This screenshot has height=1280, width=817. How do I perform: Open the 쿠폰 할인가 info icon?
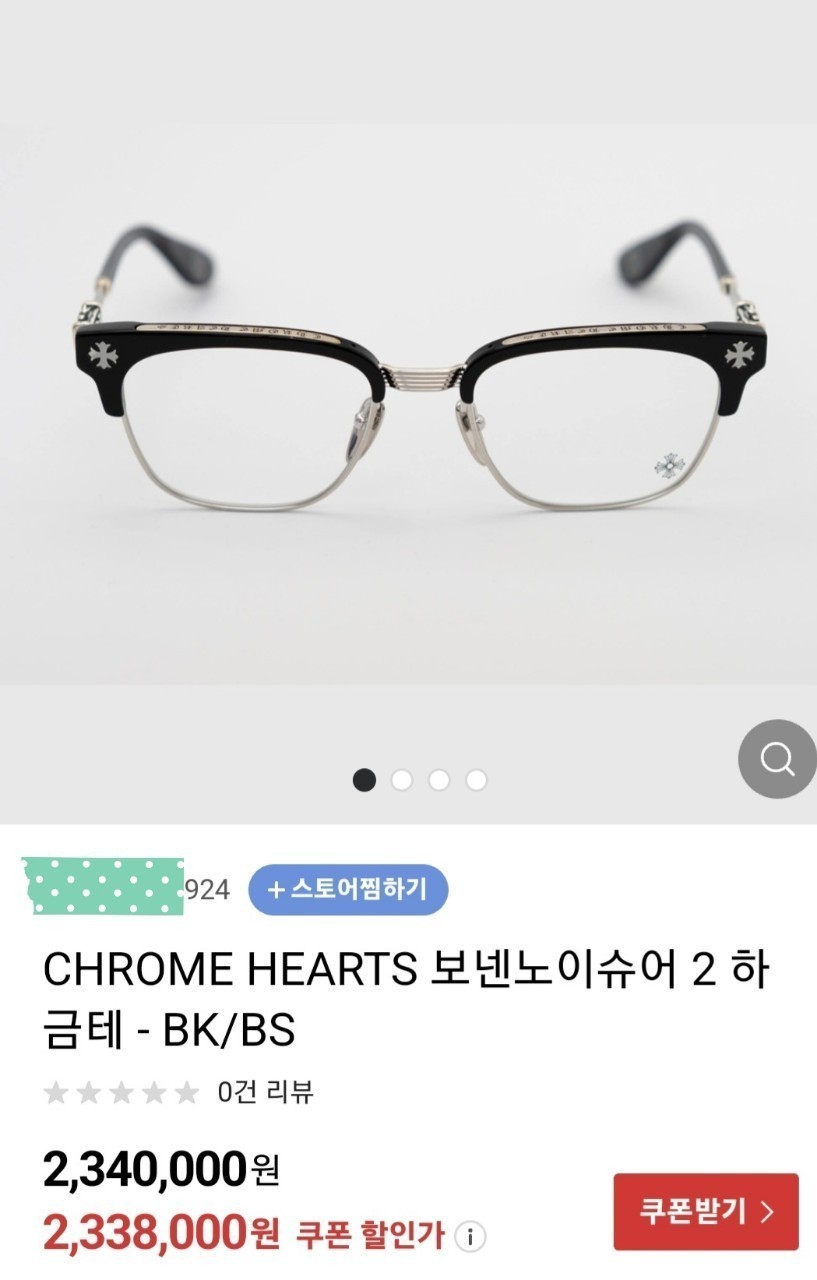pyautogui.click(x=470, y=1237)
